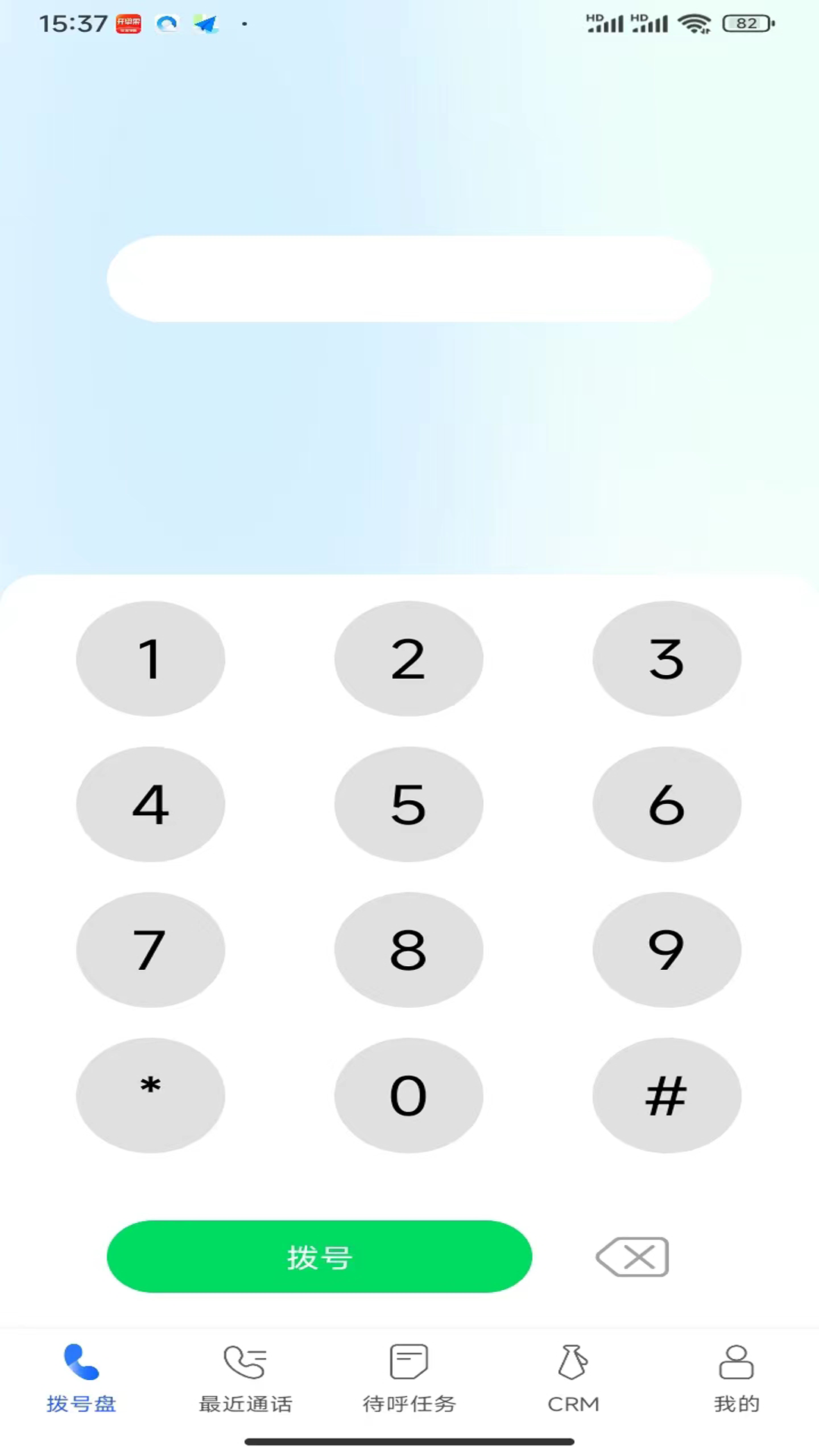Select the 6 key
819x1456 pixels.
(x=667, y=804)
